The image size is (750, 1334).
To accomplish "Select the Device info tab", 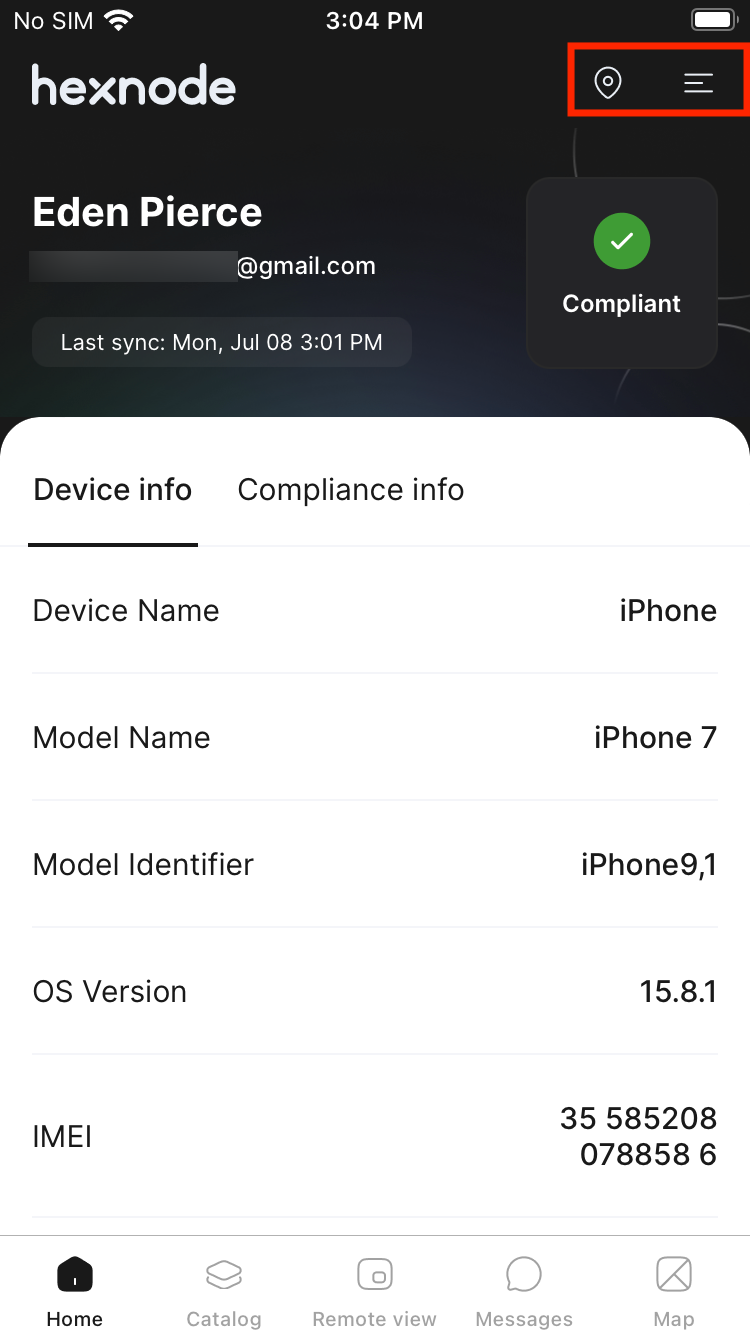I will pyautogui.click(x=113, y=489).
